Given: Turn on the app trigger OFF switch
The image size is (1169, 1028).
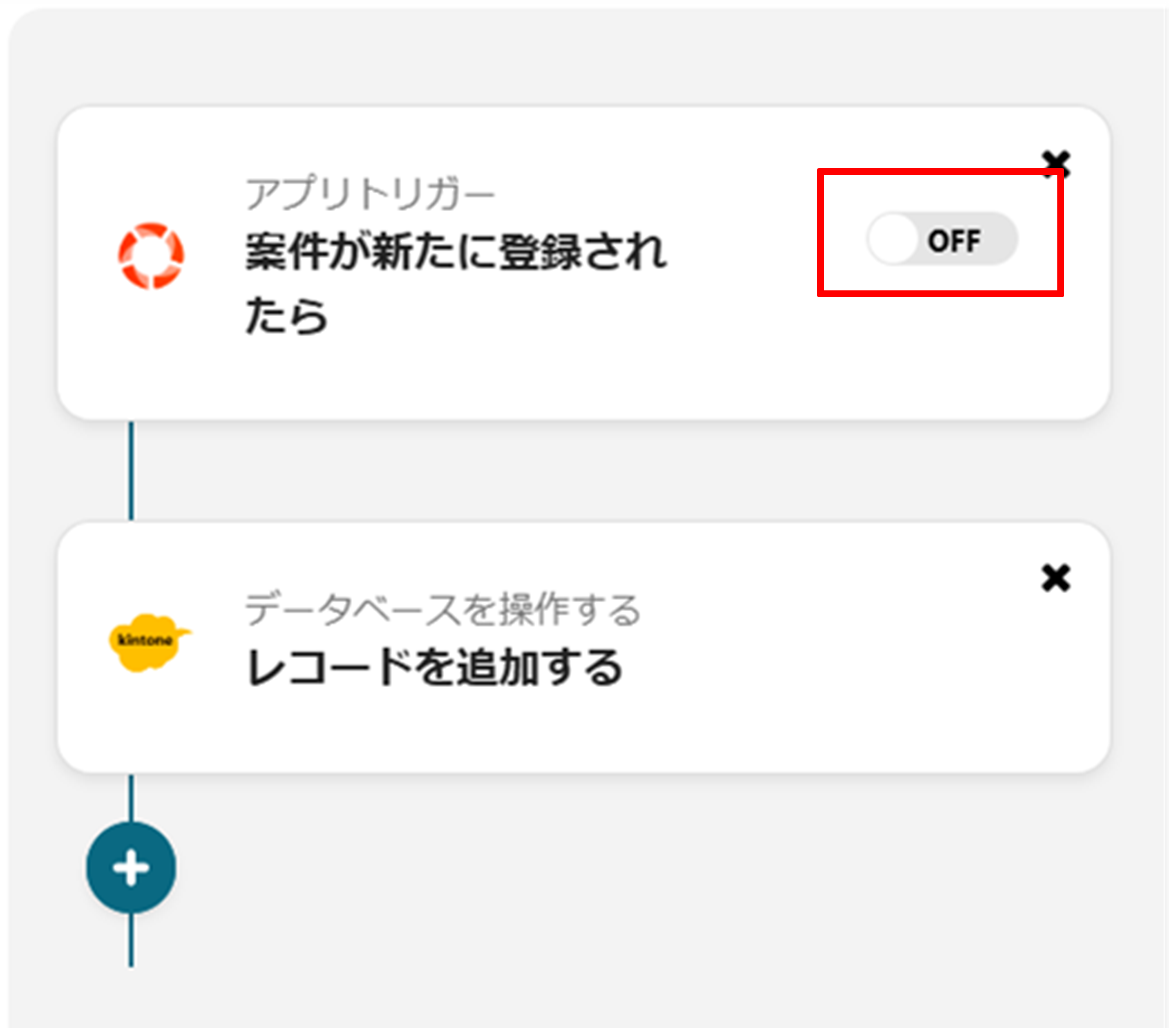Looking at the screenshot, I should (941, 240).
